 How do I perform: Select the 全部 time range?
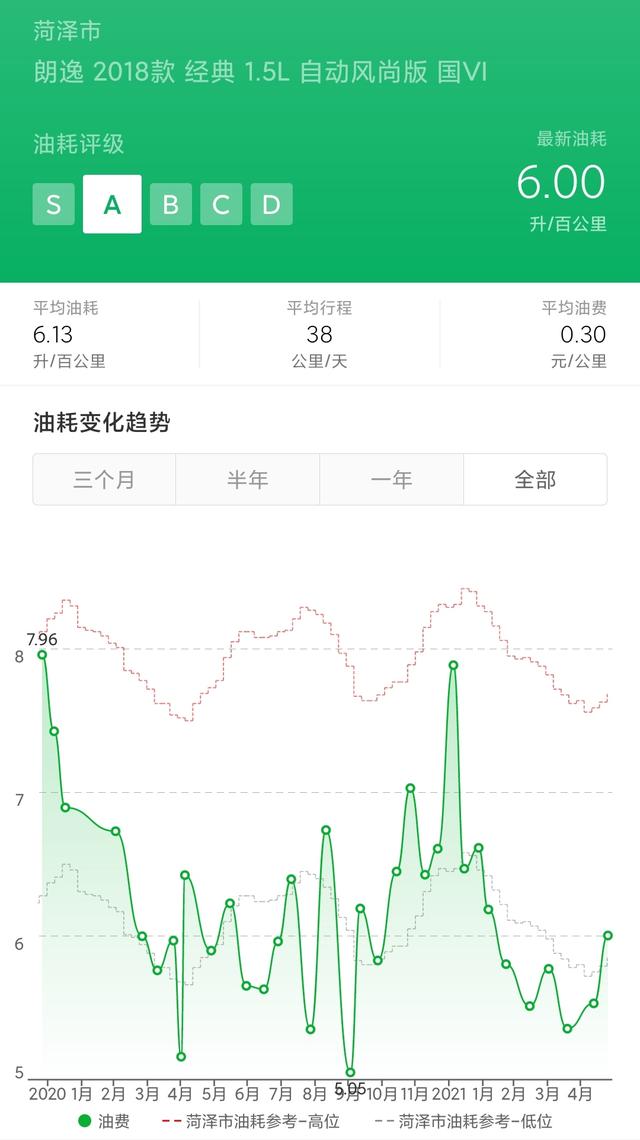click(x=535, y=479)
